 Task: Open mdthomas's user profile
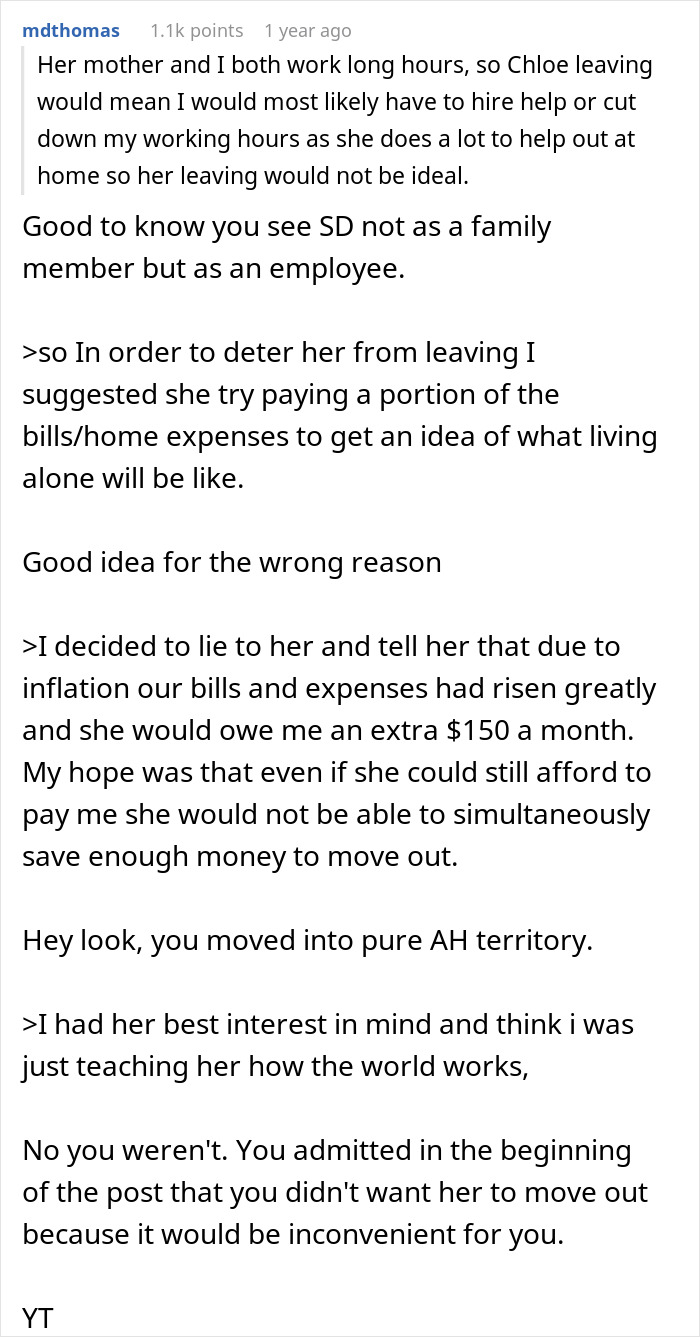[70, 31]
